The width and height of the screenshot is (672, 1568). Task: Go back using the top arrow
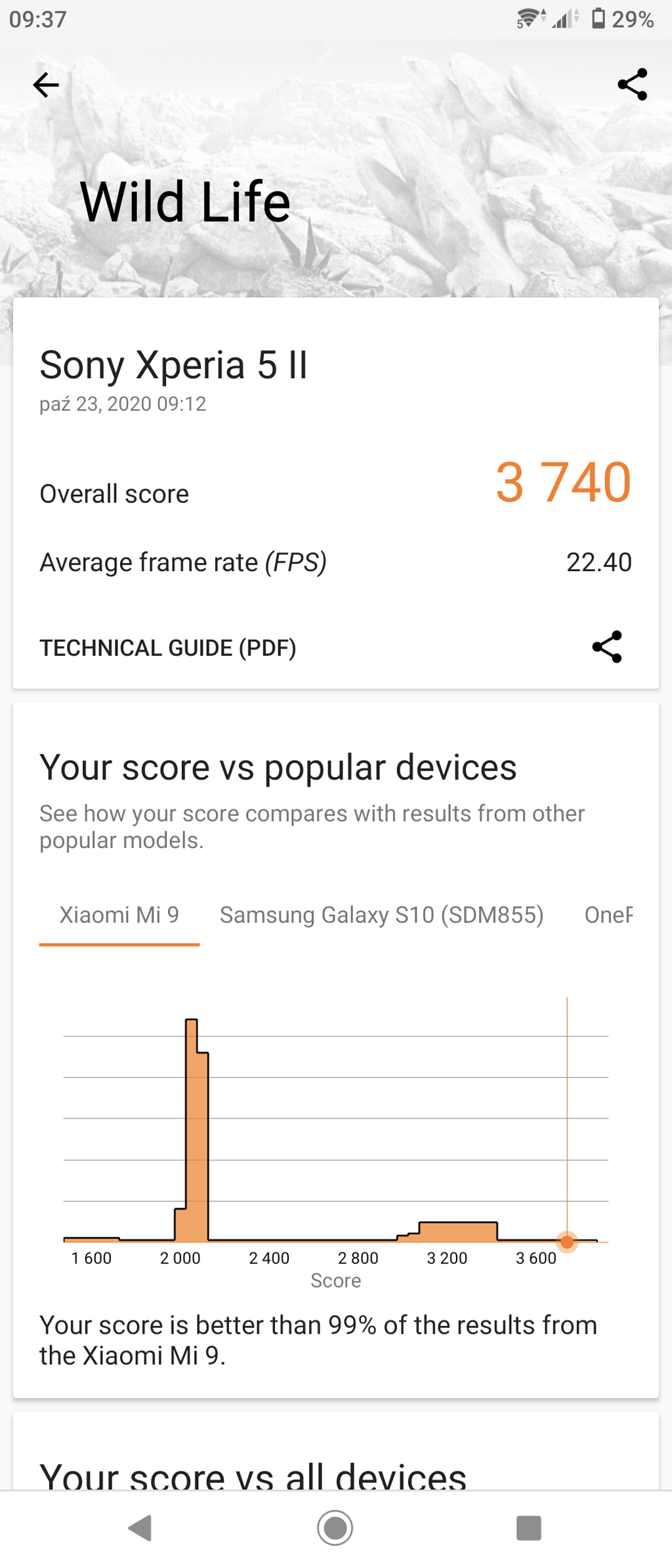(x=46, y=85)
